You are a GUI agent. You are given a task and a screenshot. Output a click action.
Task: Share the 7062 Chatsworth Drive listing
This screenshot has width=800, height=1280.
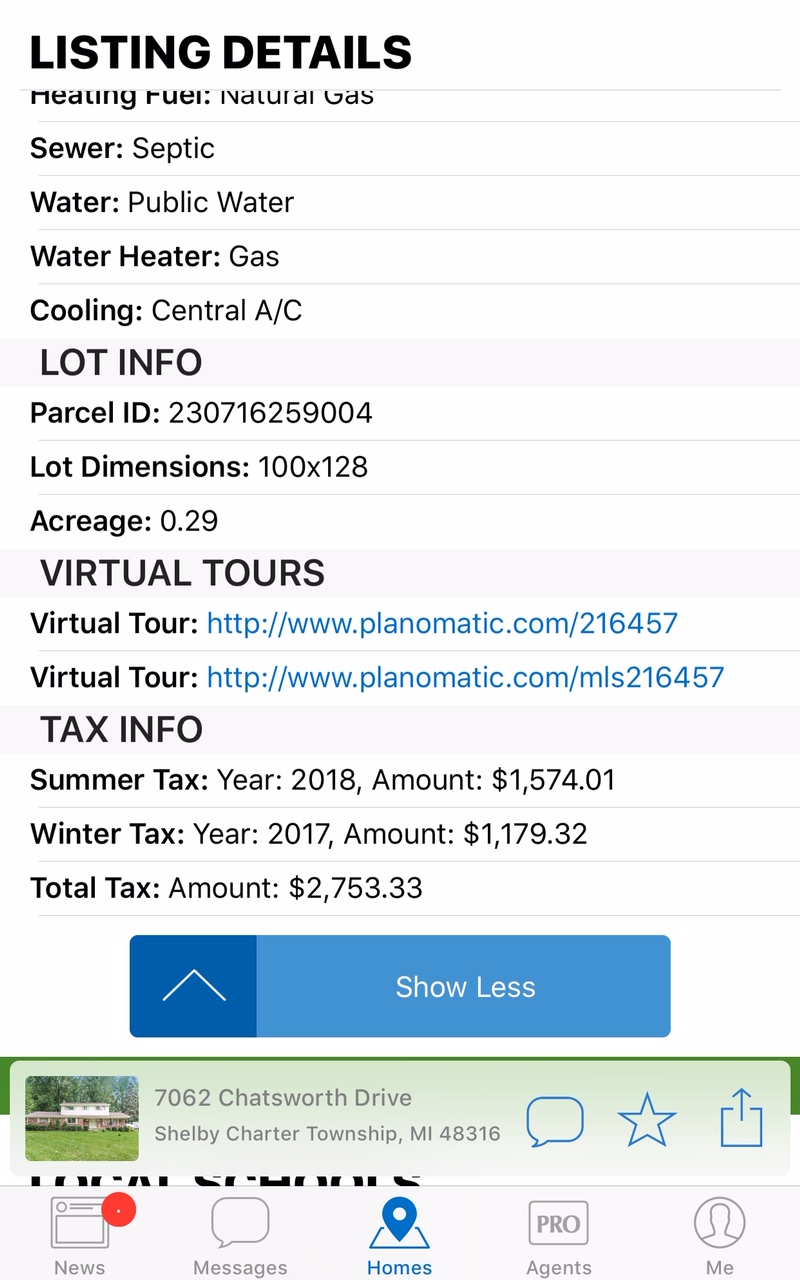point(741,1118)
